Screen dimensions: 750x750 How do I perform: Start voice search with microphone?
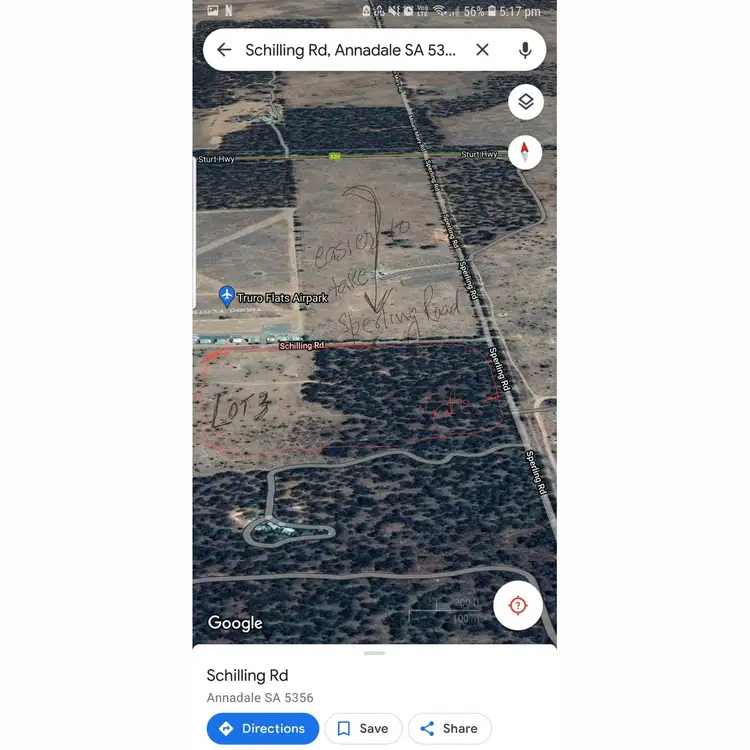(525, 50)
